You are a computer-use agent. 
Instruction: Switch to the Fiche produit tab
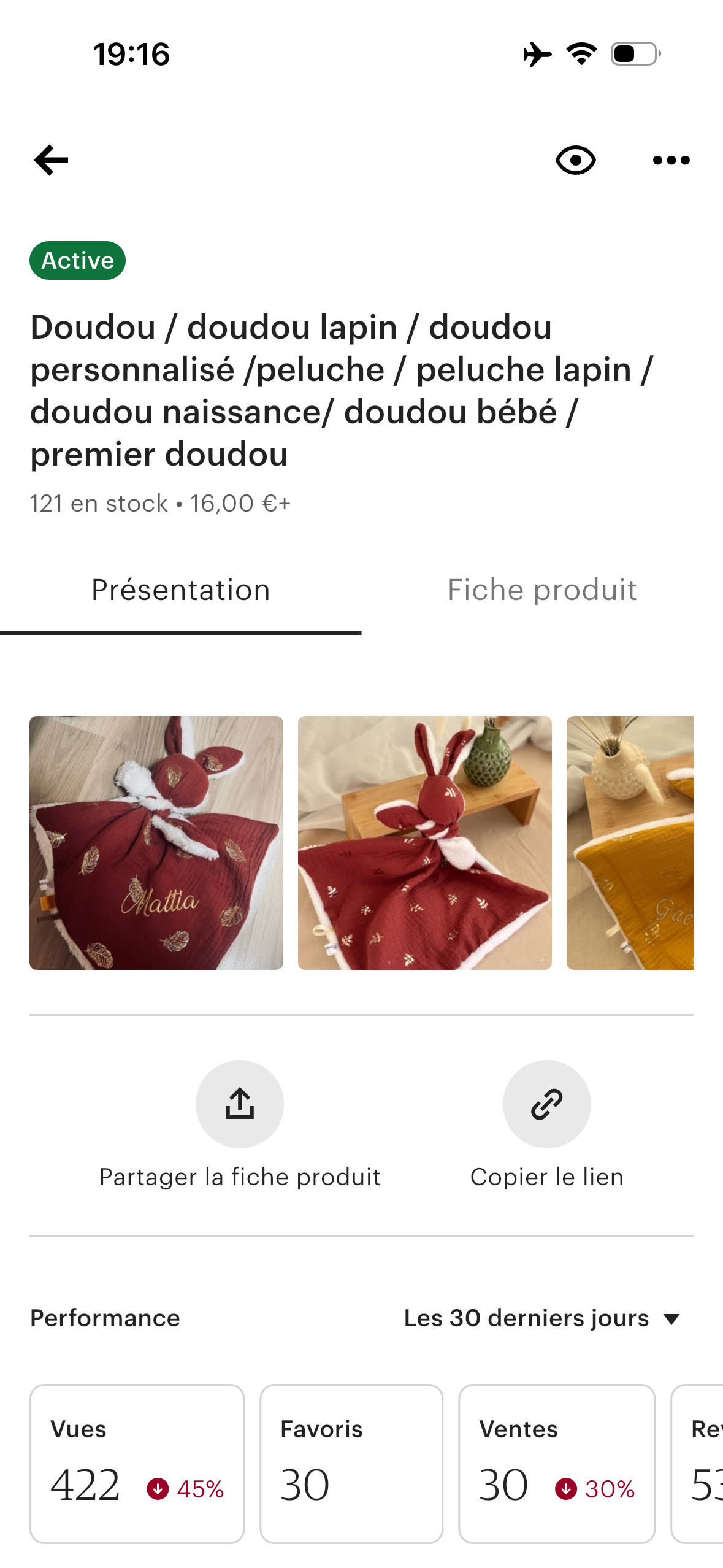tap(542, 590)
